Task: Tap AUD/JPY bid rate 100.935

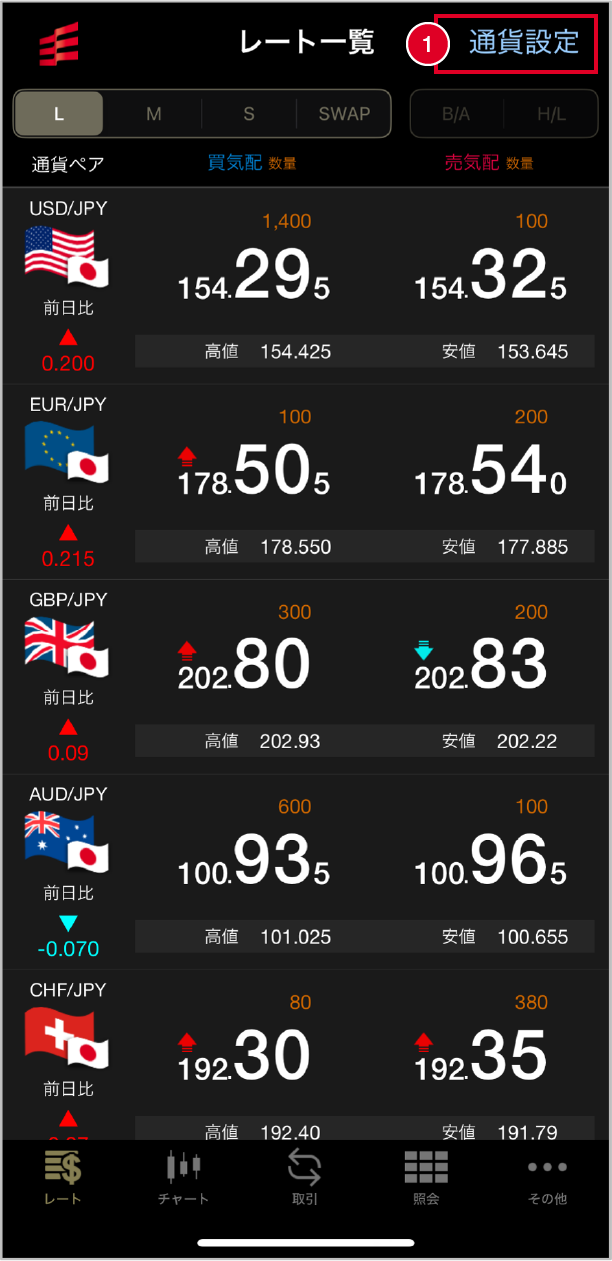Action: point(254,862)
